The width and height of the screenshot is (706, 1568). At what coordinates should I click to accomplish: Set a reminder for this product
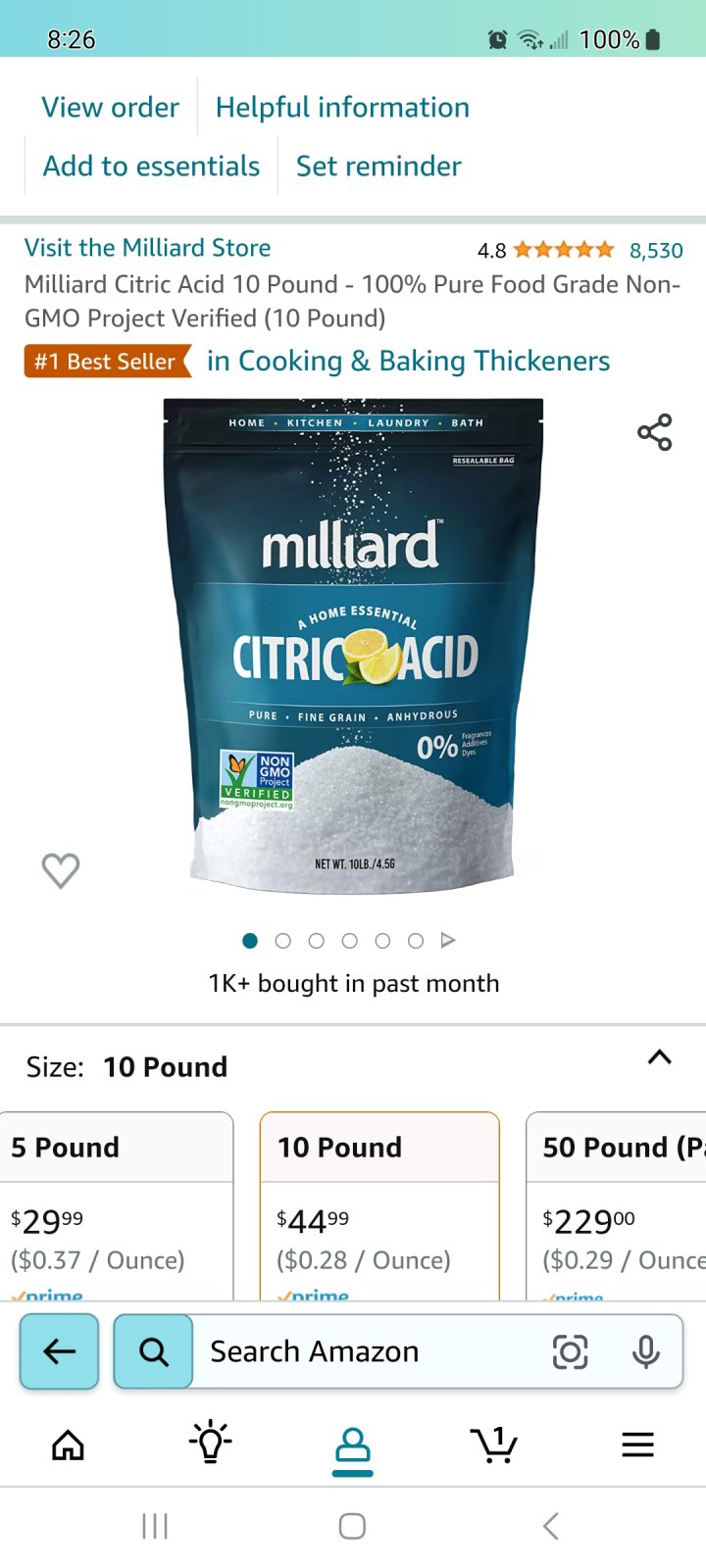pyautogui.click(x=378, y=166)
